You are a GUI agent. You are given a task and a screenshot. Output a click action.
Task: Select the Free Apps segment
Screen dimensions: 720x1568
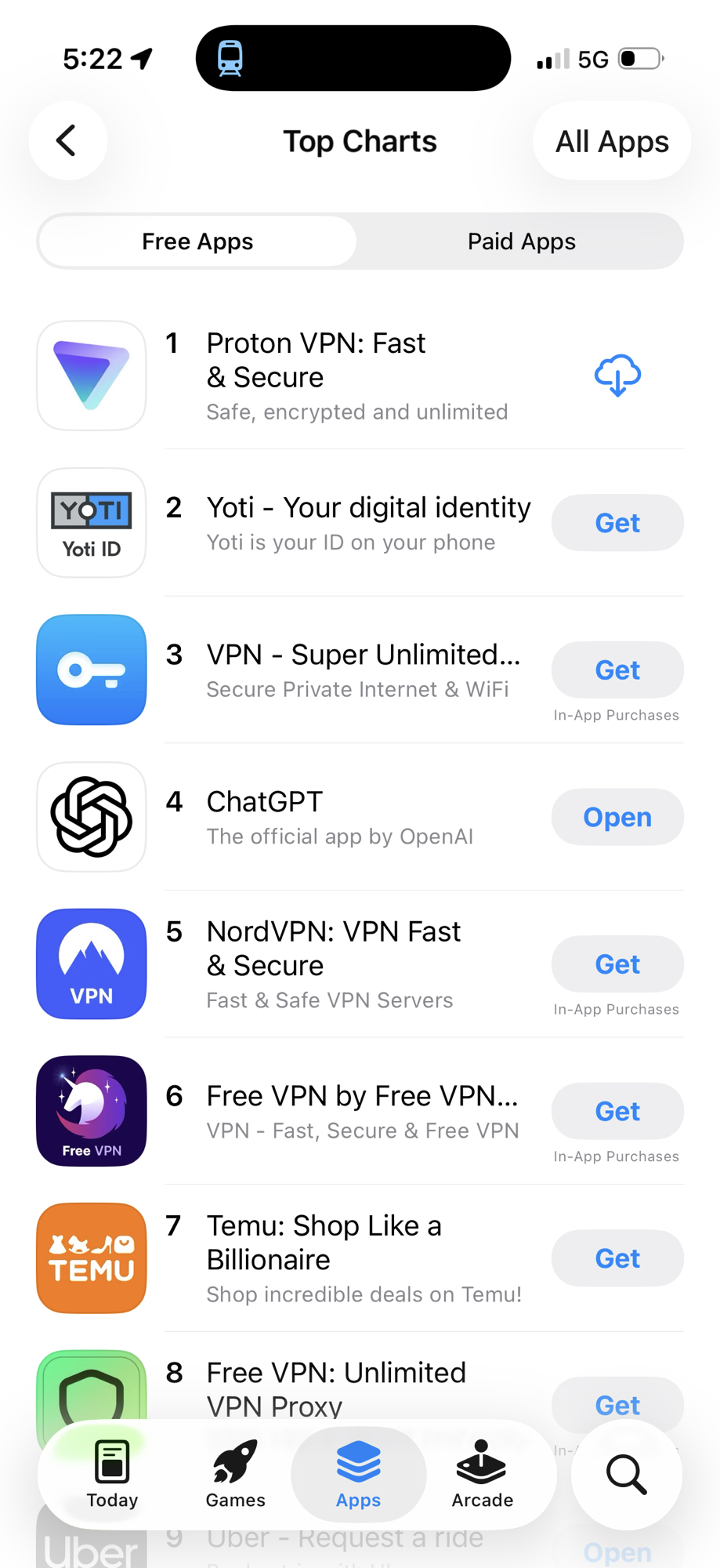[x=197, y=241]
